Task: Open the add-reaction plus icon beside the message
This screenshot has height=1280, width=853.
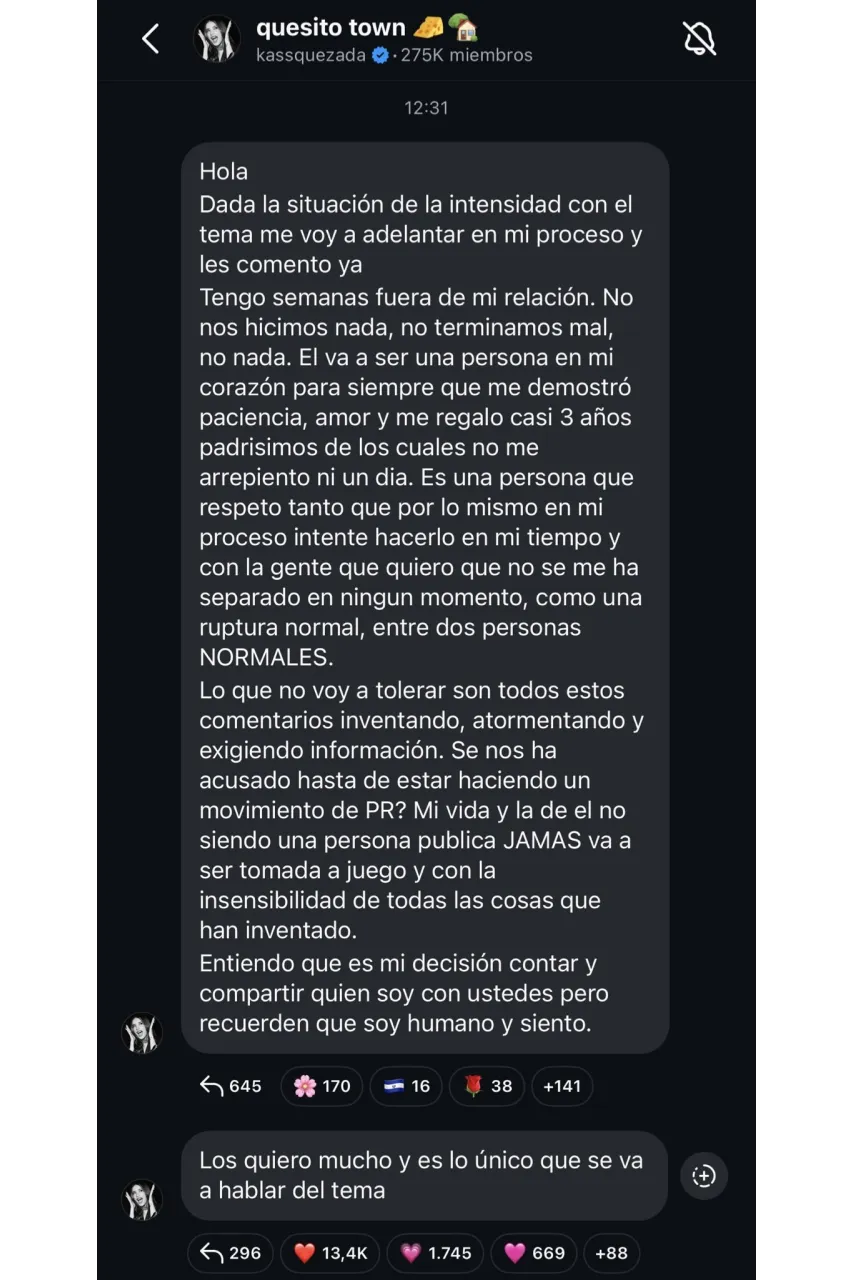Action: point(704,1176)
